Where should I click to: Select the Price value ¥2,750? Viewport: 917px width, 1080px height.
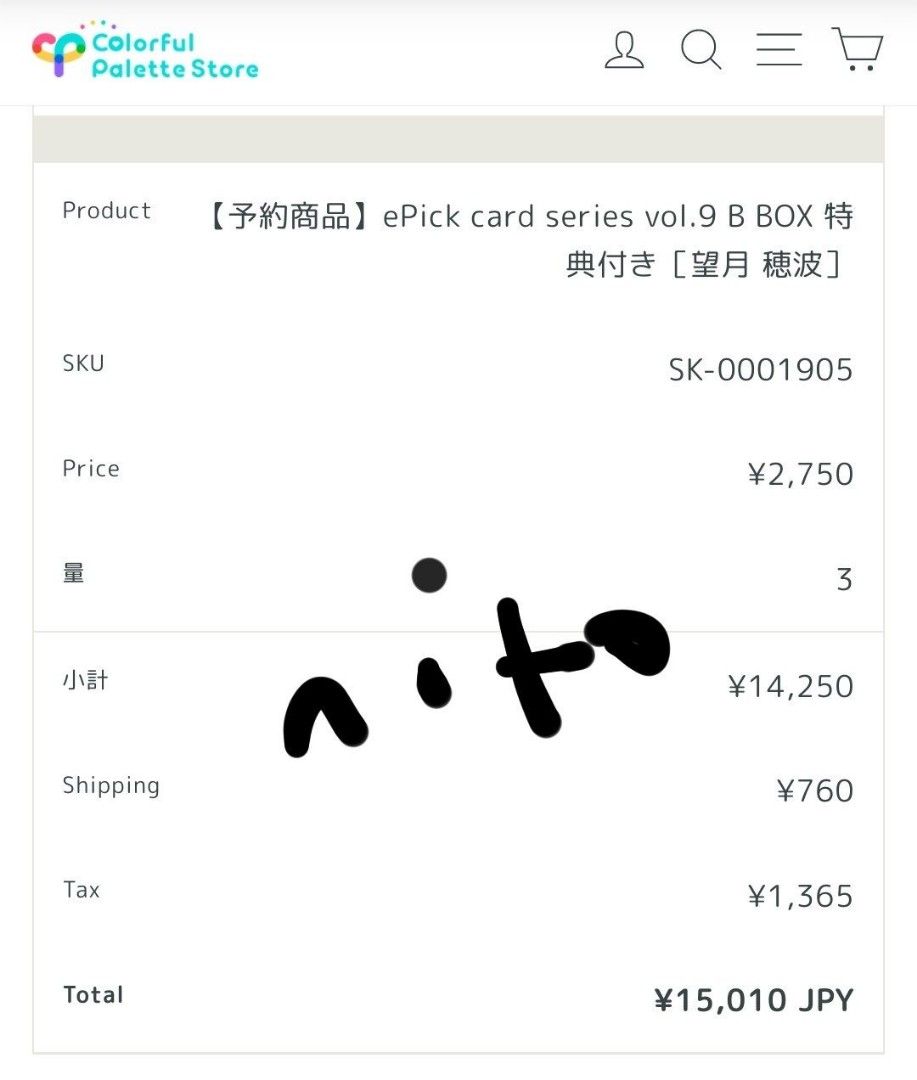pos(800,474)
